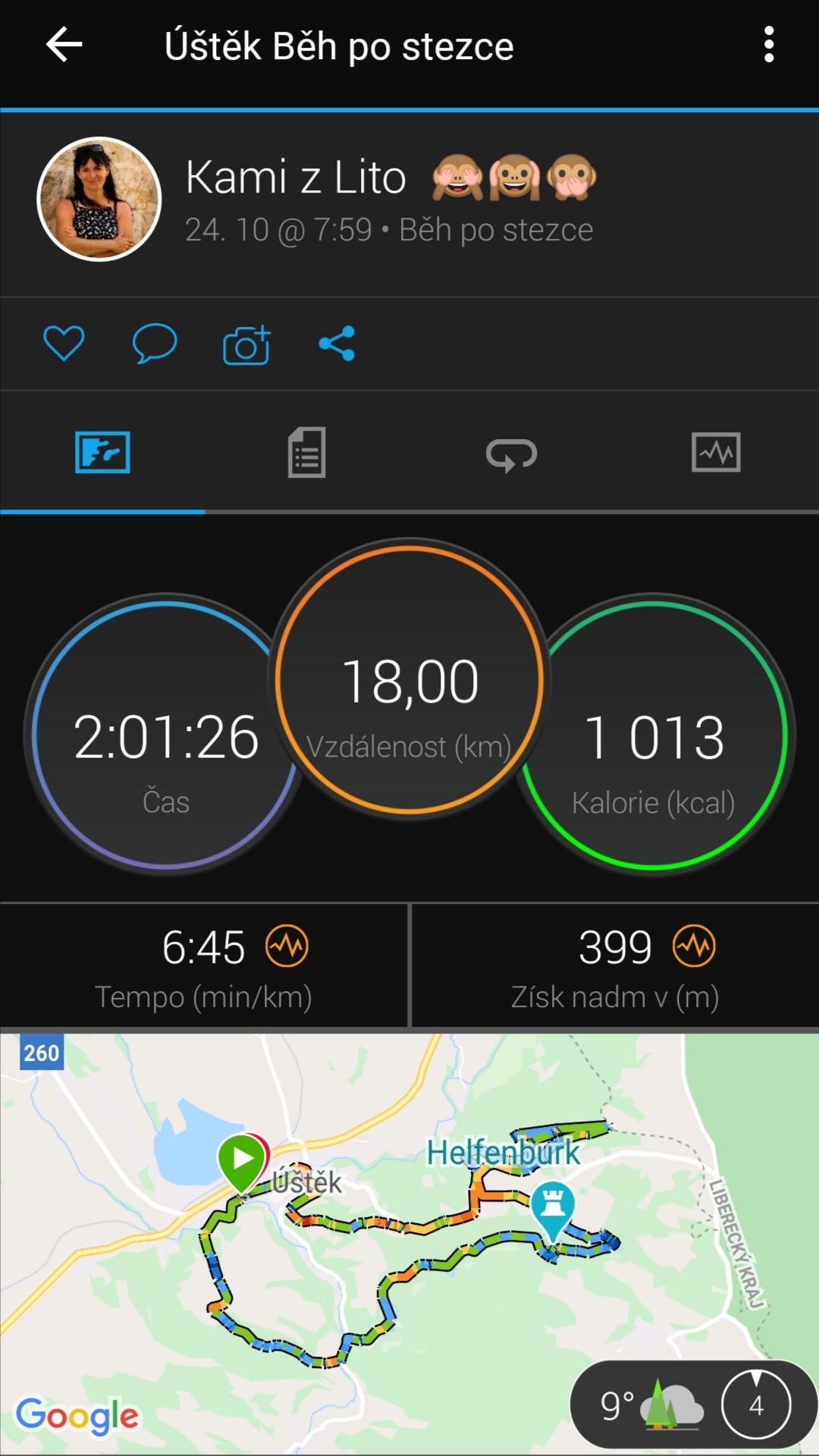
Task: Switch to the stats details tab
Action: pos(307,453)
